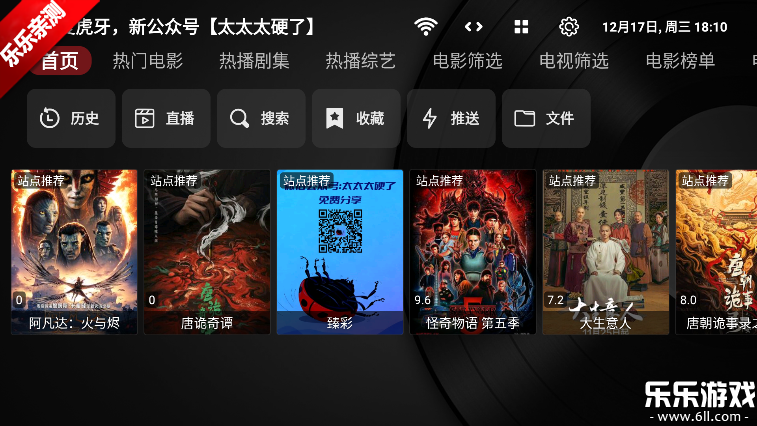Select the 热播综艺 tab

tap(360, 60)
